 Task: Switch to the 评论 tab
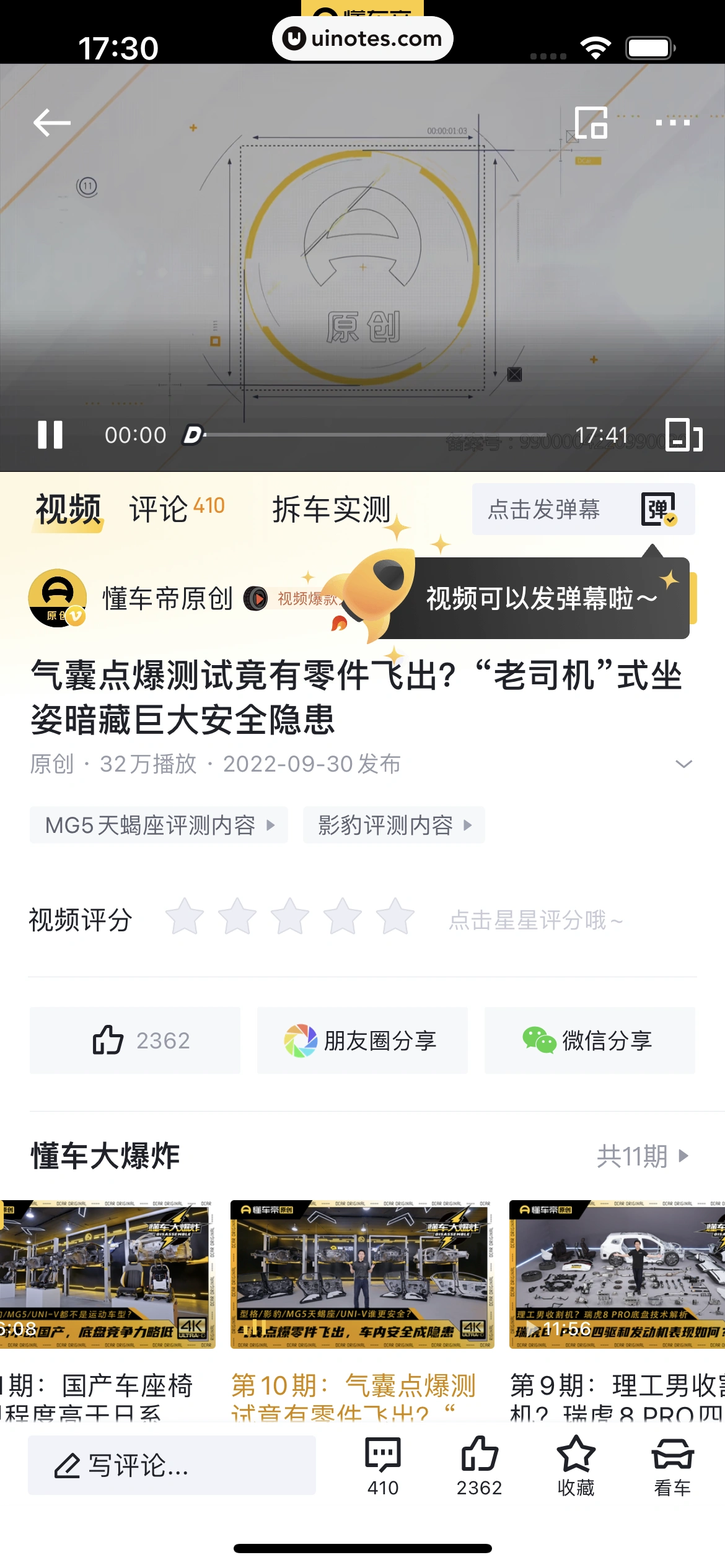177,509
